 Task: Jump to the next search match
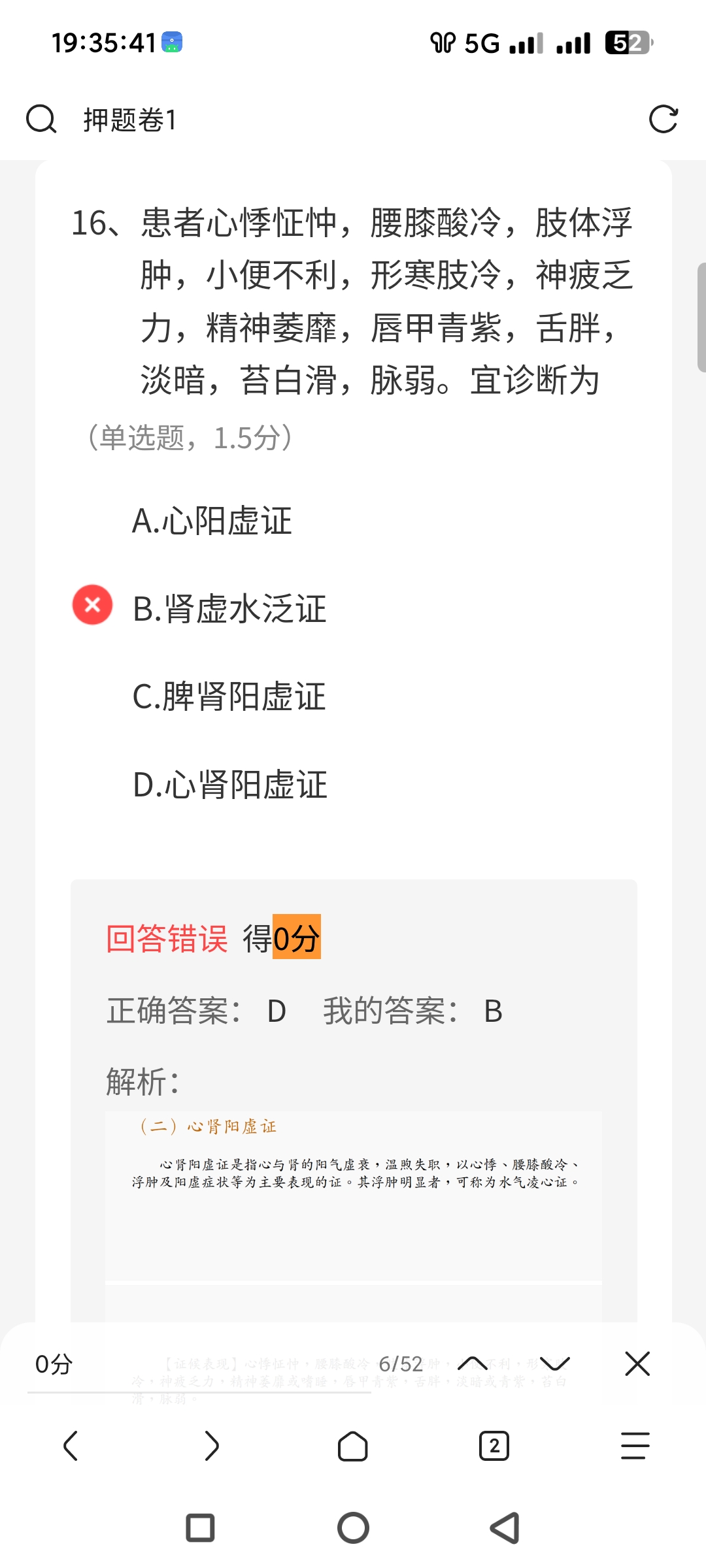pos(555,1364)
